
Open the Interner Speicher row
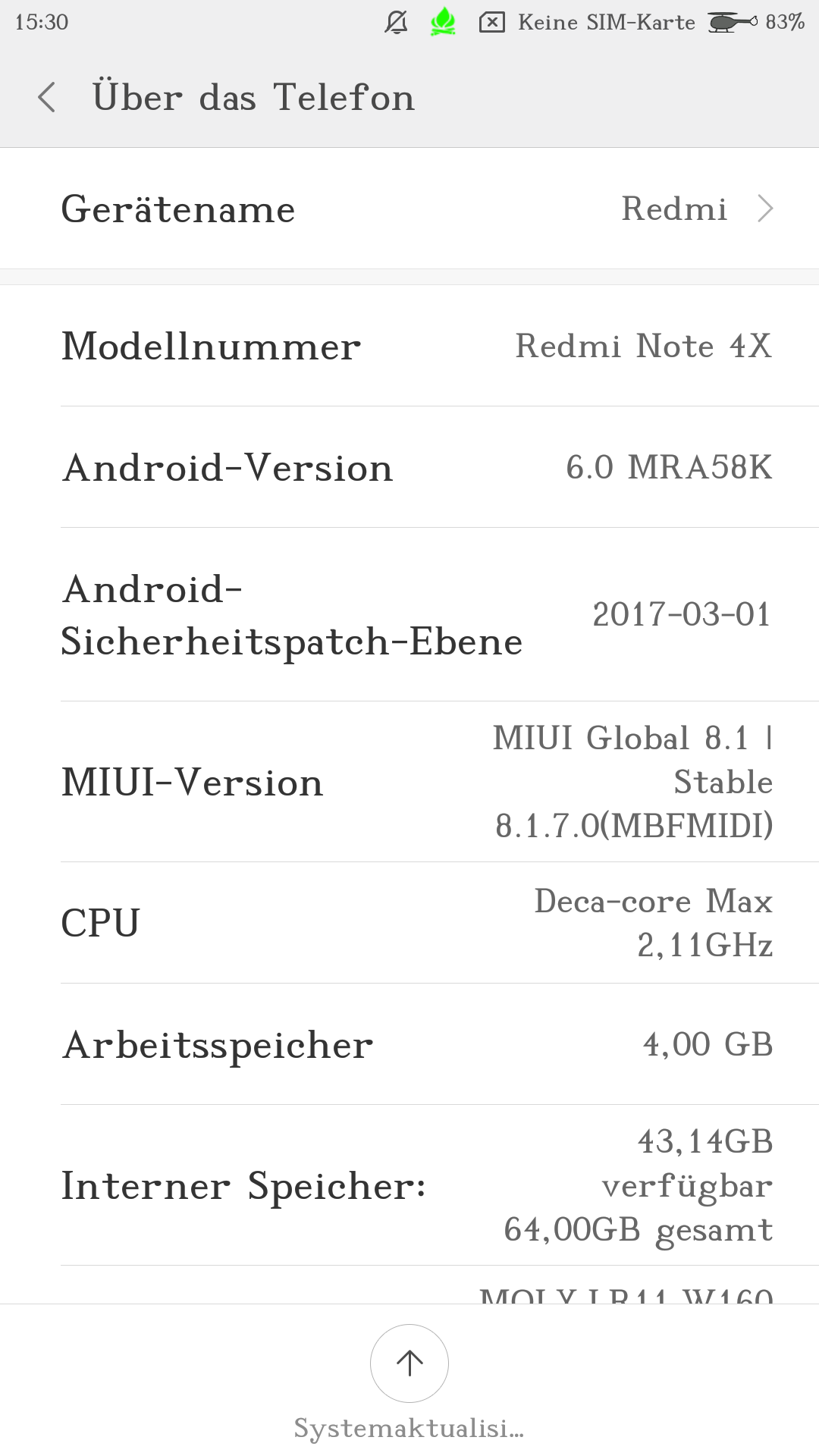click(409, 1185)
